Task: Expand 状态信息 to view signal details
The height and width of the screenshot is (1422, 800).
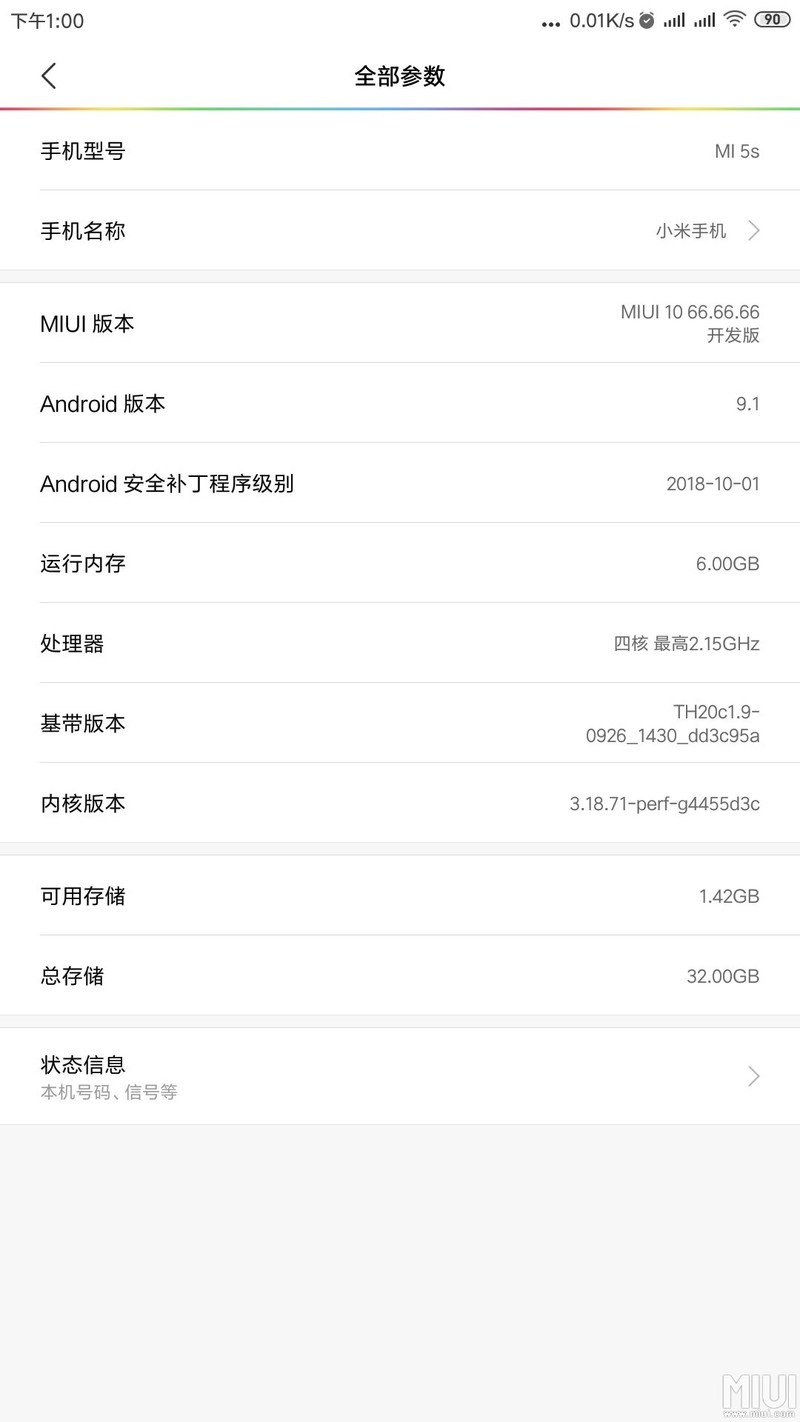Action: 400,1076
